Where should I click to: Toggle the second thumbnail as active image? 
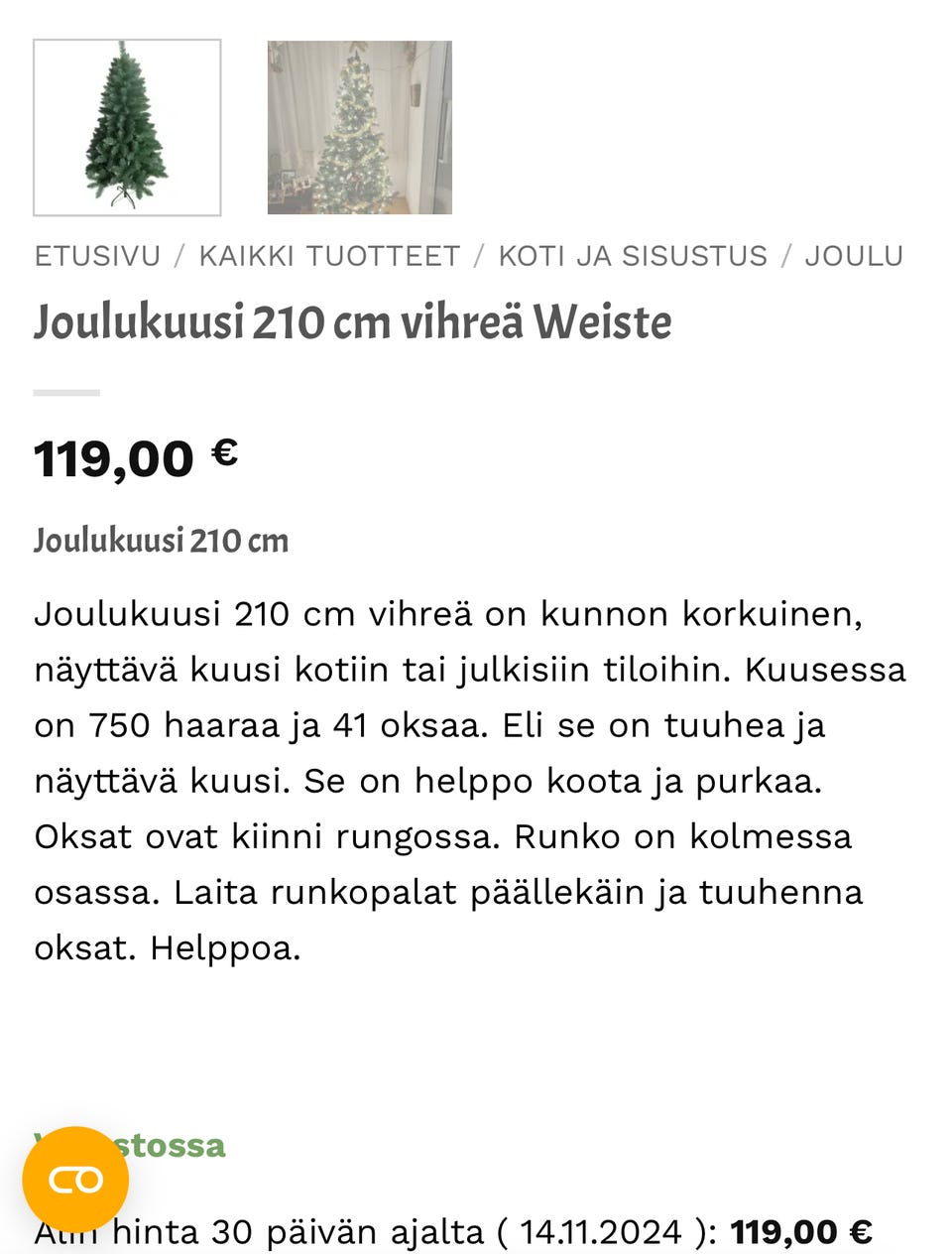coord(359,126)
